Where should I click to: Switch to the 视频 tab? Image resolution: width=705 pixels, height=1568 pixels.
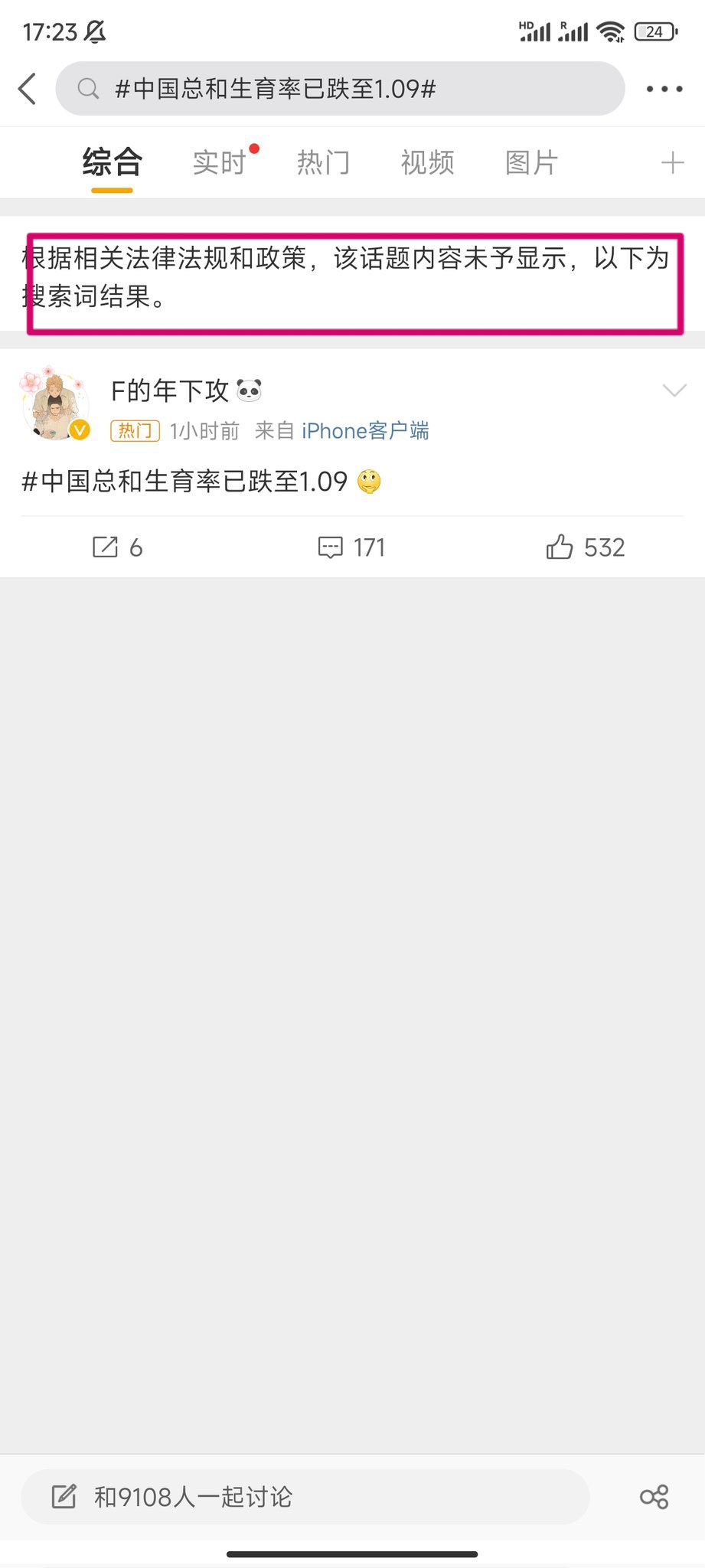[427, 162]
